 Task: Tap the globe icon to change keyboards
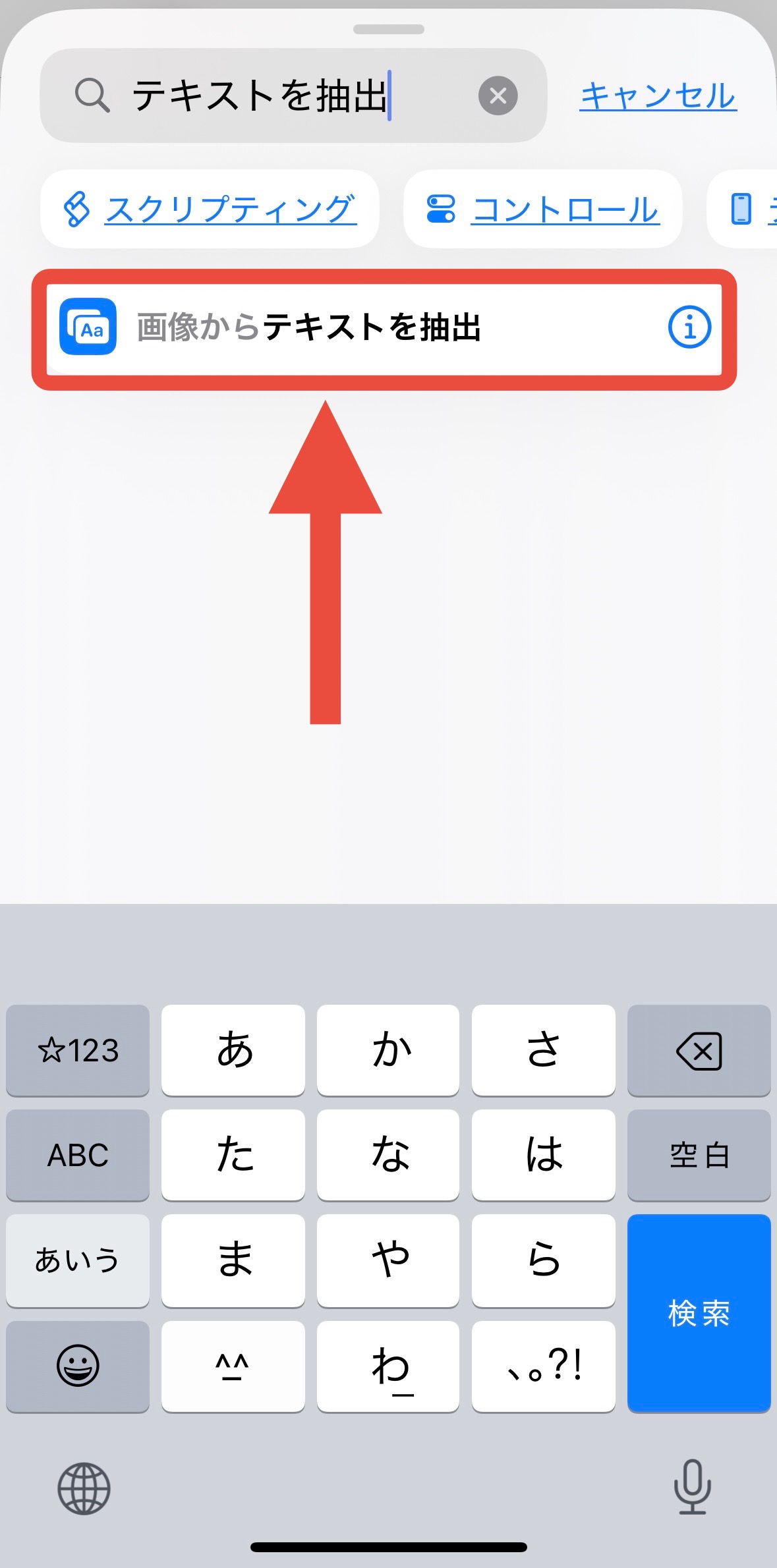[x=84, y=1488]
